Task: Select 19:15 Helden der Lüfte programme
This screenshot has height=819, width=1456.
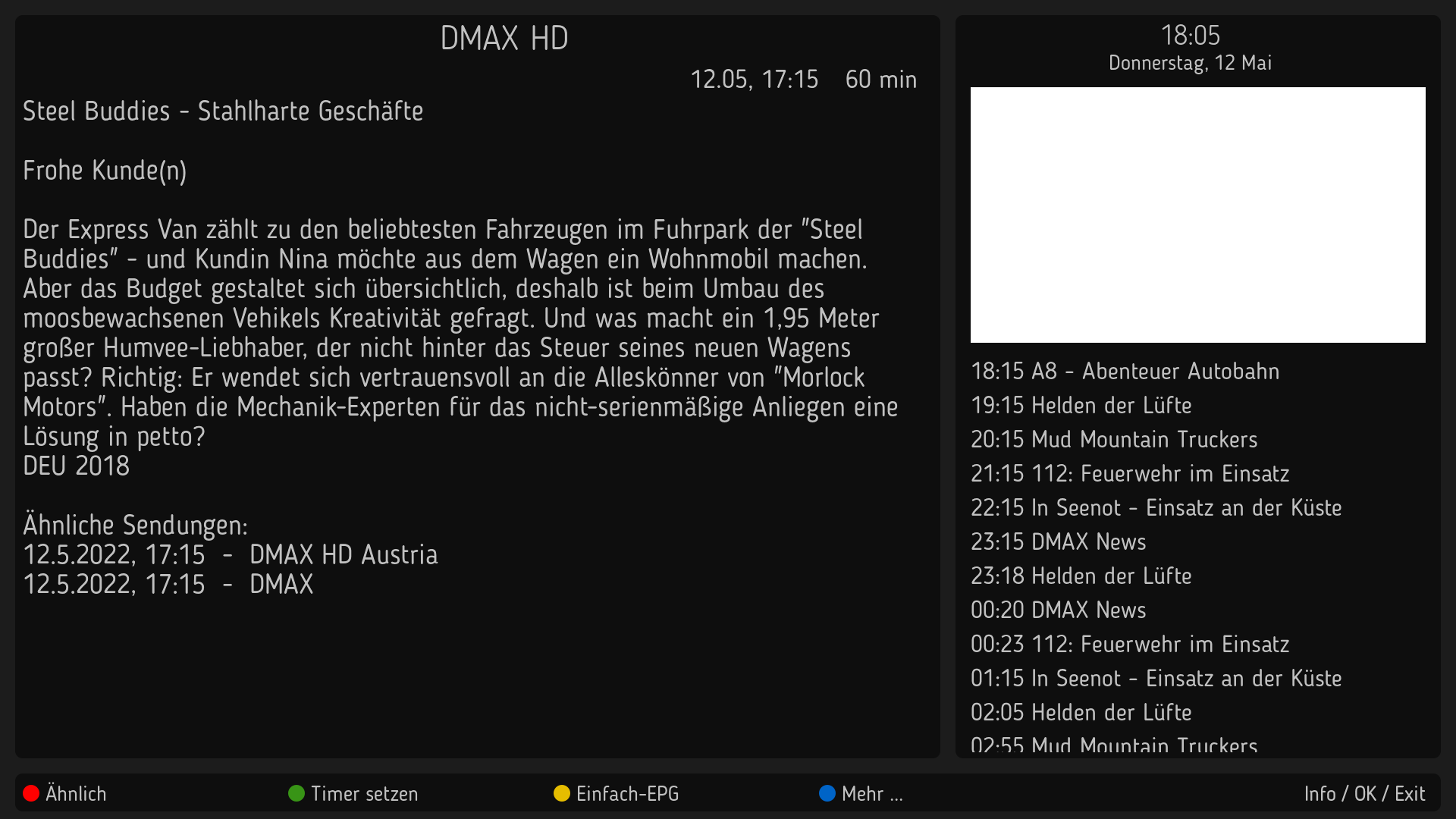Action: pos(1081,405)
